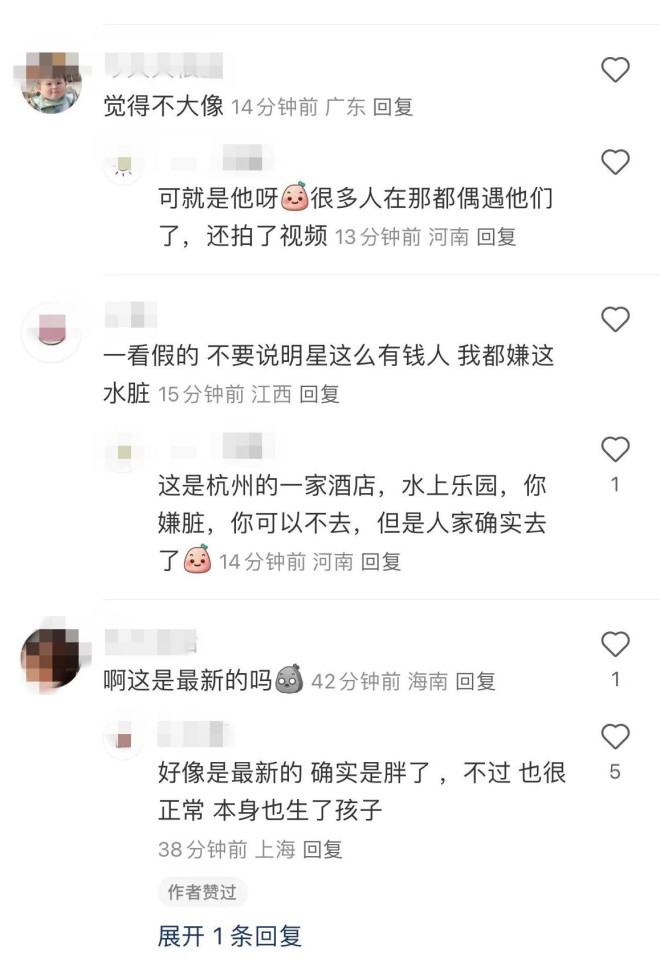
Task: Like the reply 好像是最新的
Action: (x=615, y=737)
